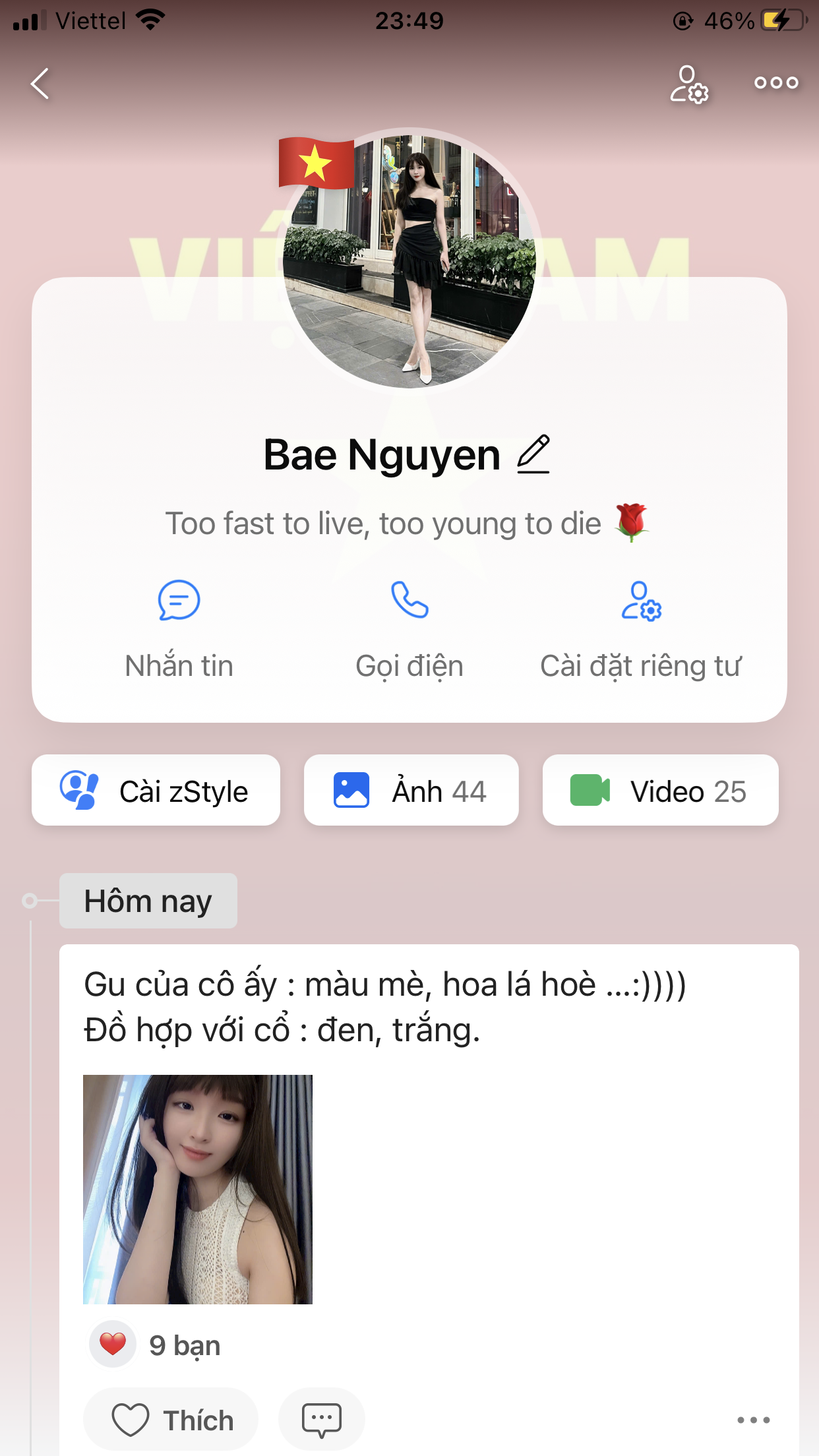
Task: Comment on the post
Action: click(321, 1420)
